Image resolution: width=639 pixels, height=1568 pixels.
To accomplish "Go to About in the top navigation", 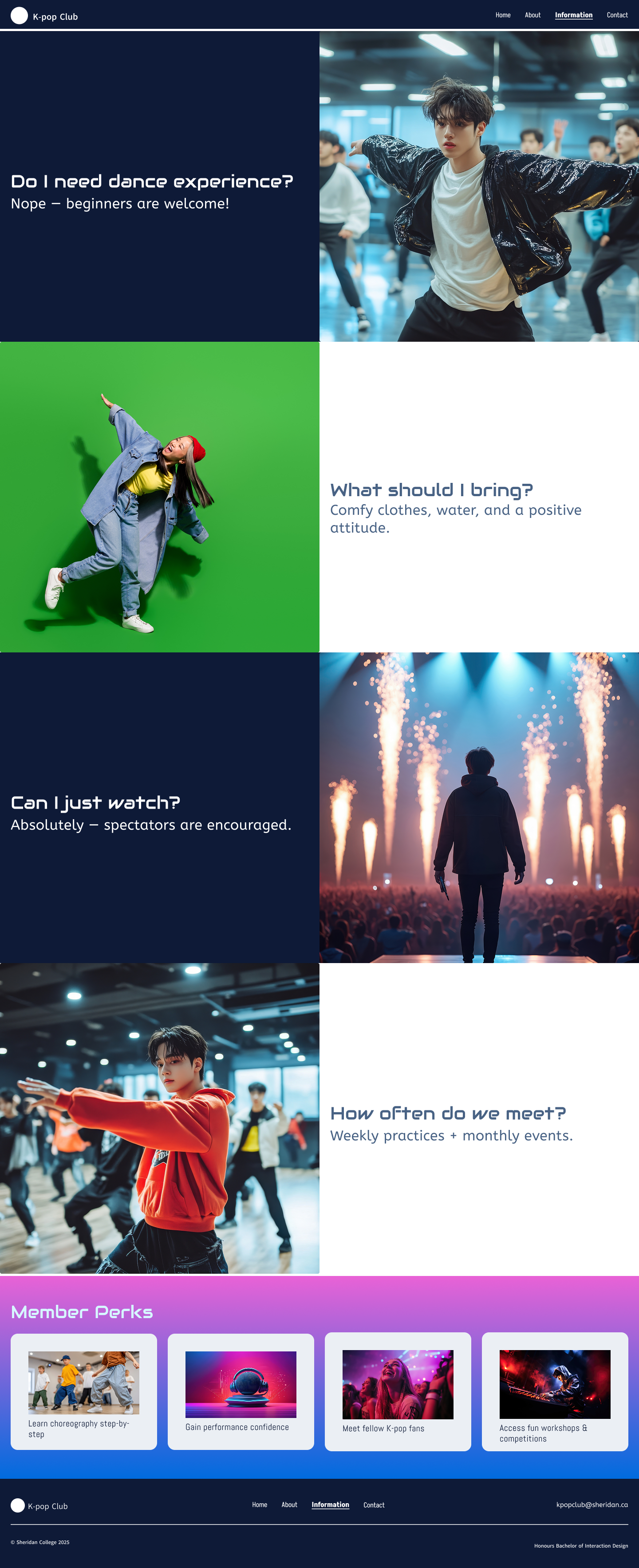I will (x=532, y=15).
